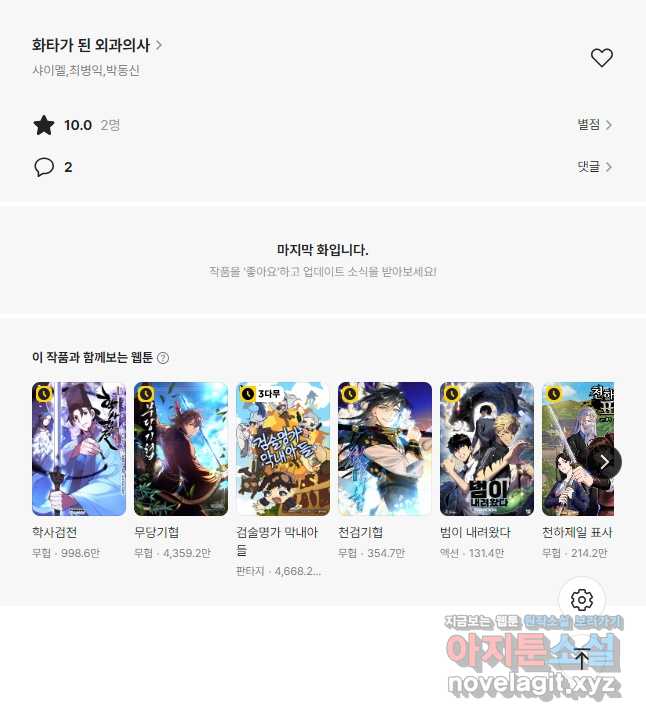
Task: Jump to top with the up arrow
Action: (x=582, y=658)
